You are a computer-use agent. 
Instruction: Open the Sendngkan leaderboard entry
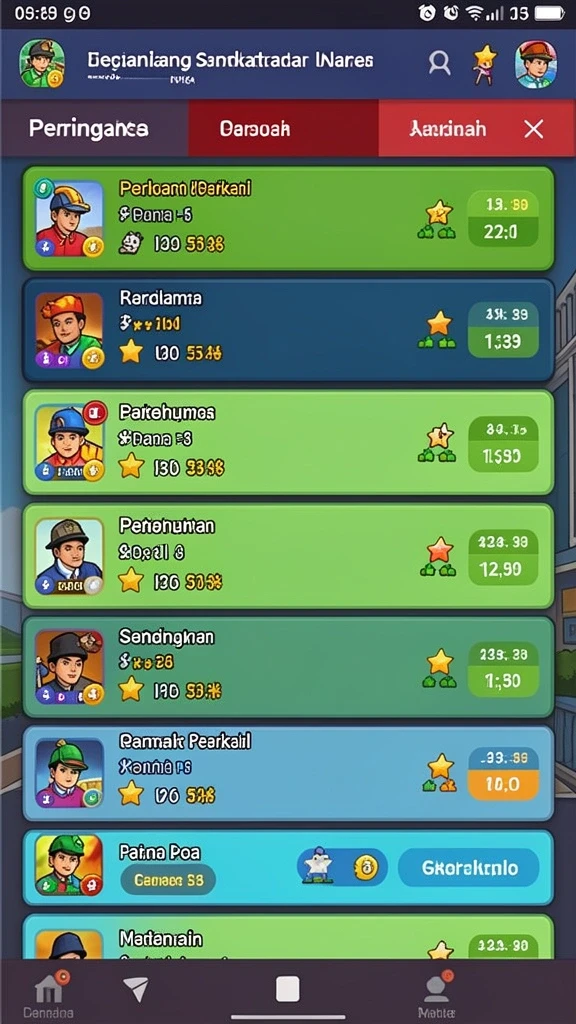(x=288, y=667)
